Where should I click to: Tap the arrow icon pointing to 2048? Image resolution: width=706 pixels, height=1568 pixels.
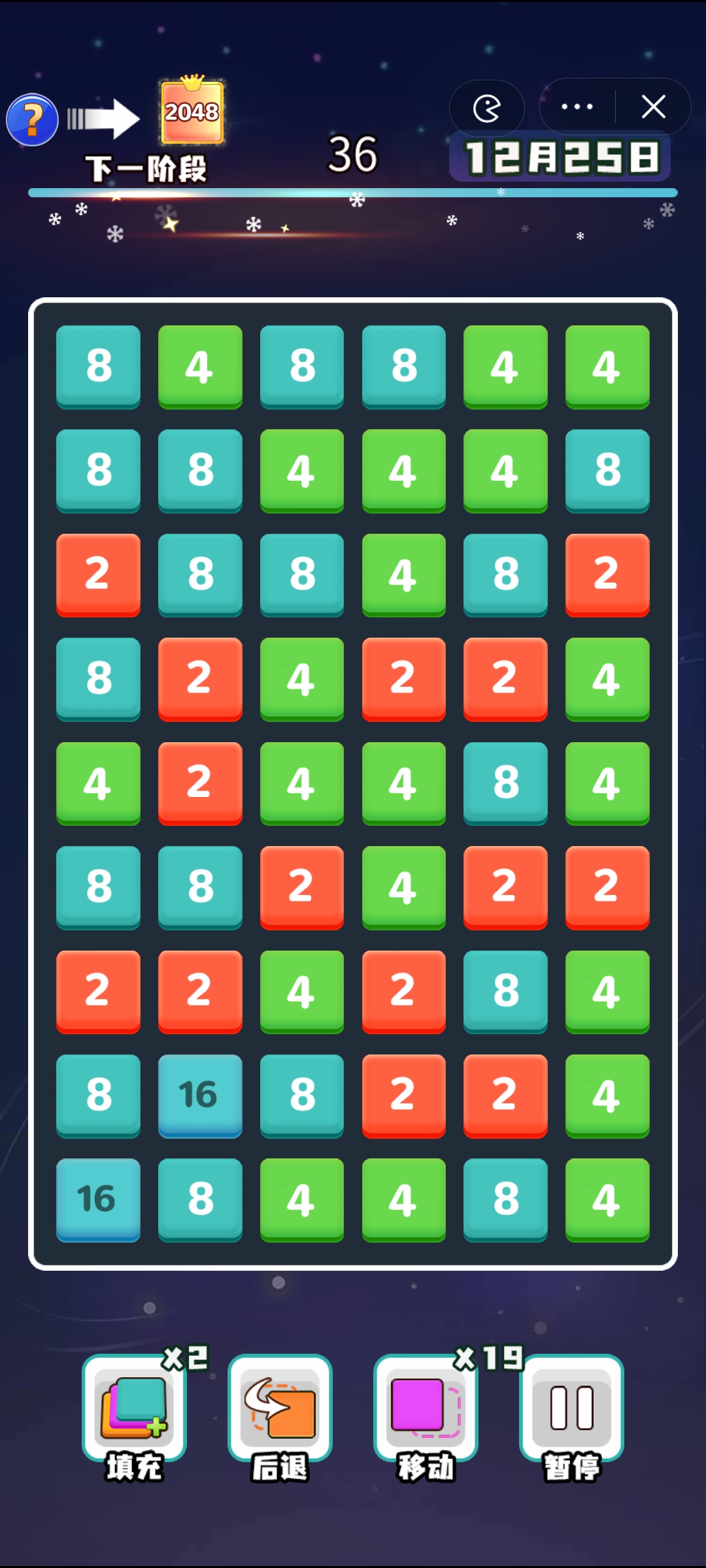[x=105, y=118]
